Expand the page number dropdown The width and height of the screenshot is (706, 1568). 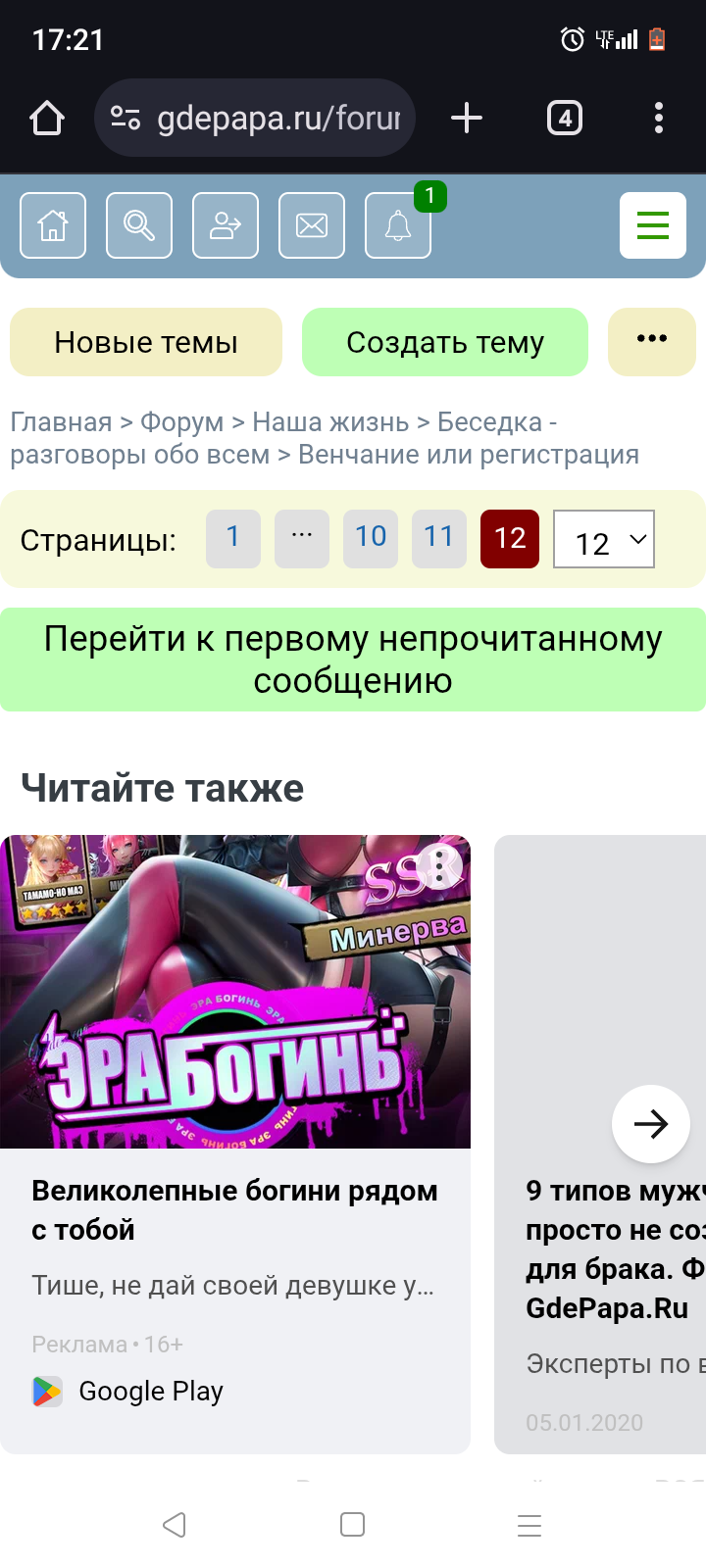(604, 539)
